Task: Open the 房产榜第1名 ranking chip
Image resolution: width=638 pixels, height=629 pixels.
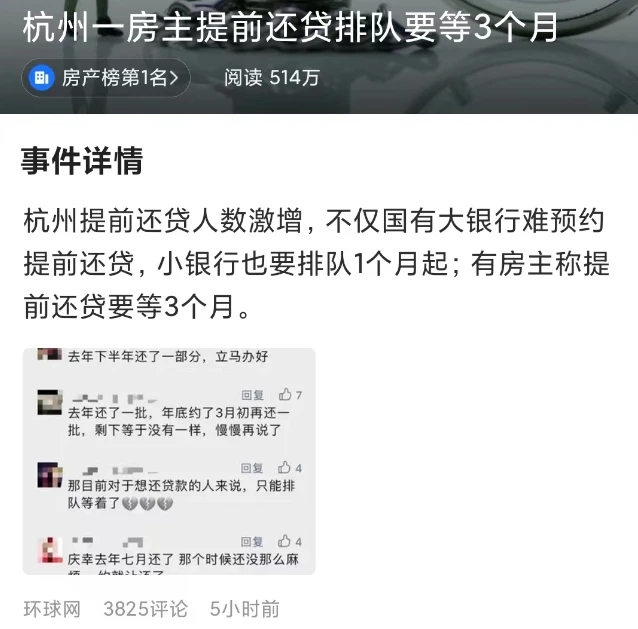Action: pyautogui.click(x=109, y=77)
